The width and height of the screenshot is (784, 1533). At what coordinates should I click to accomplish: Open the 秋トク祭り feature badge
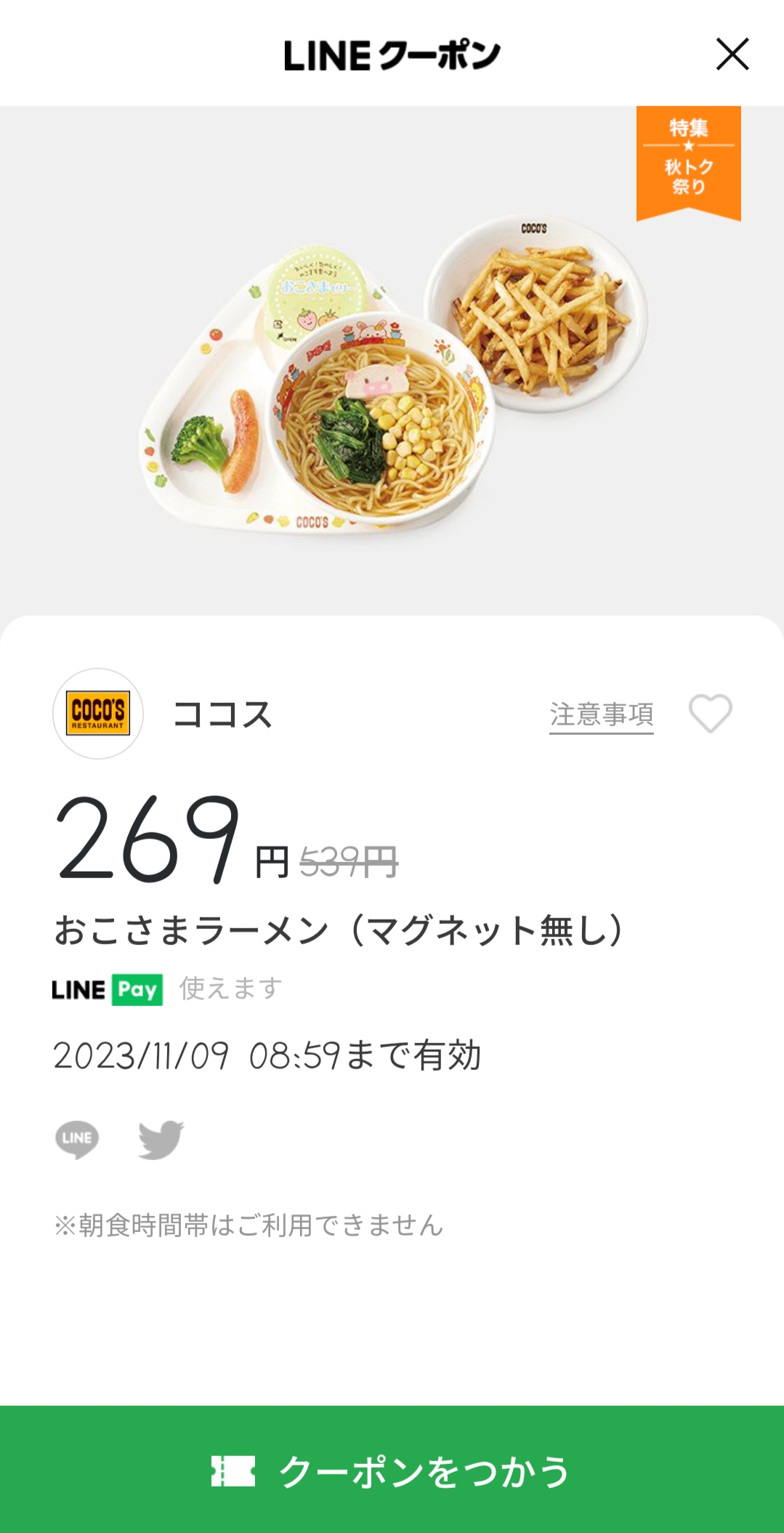click(x=688, y=161)
